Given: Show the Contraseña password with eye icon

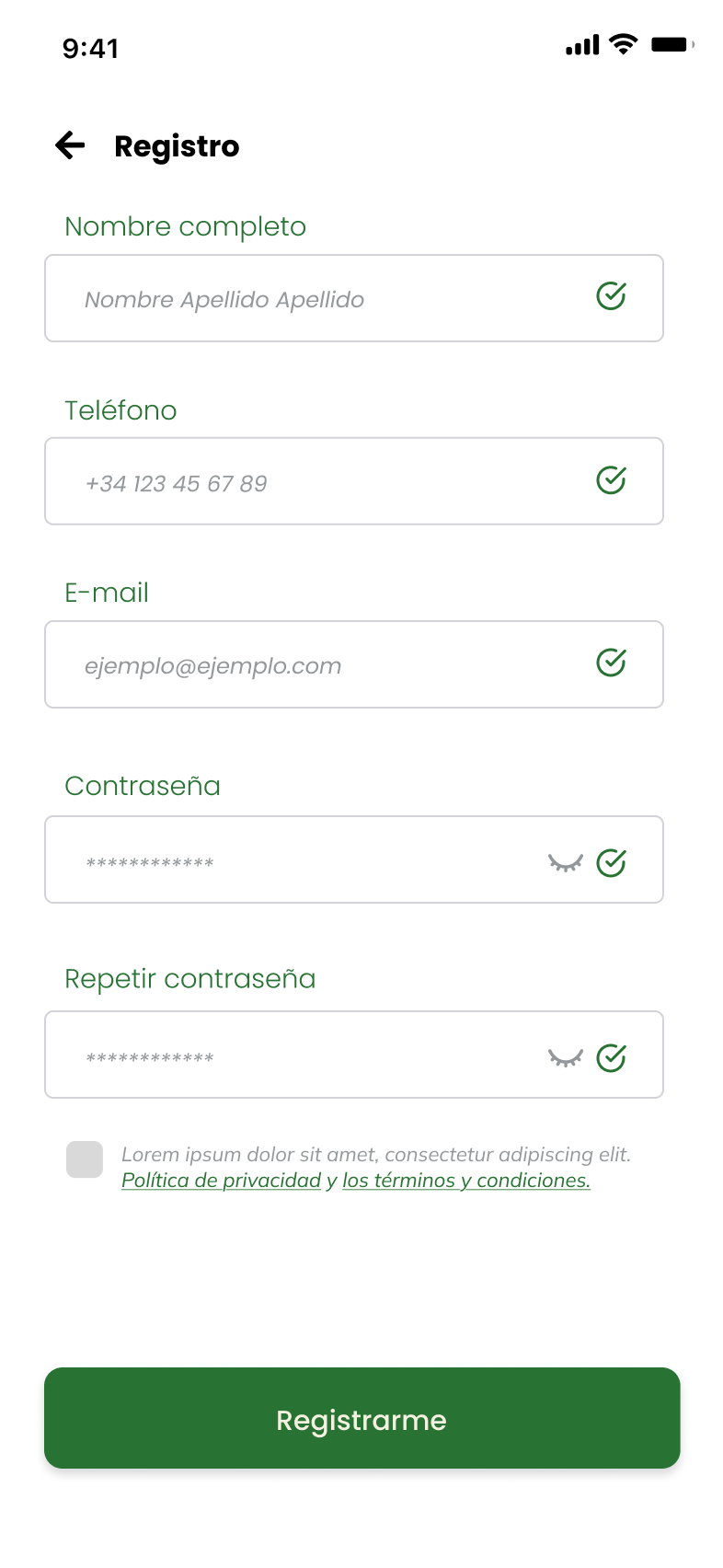Looking at the screenshot, I should click(565, 862).
